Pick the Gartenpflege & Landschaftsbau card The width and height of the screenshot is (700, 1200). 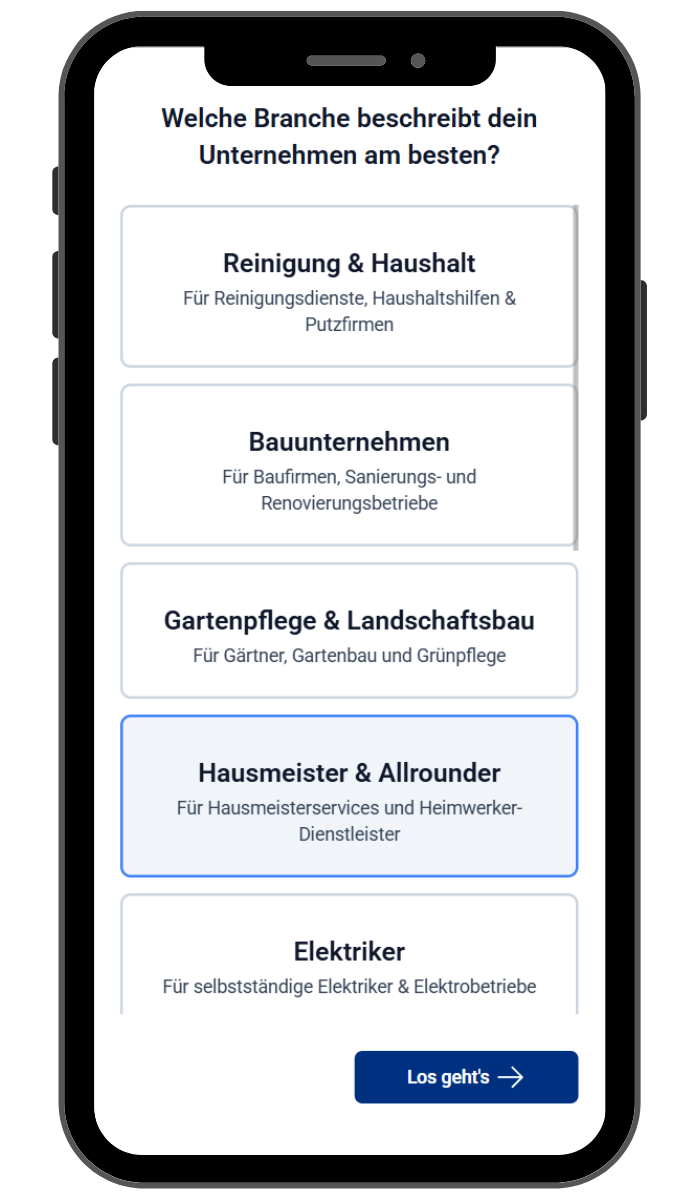click(x=349, y=631)
